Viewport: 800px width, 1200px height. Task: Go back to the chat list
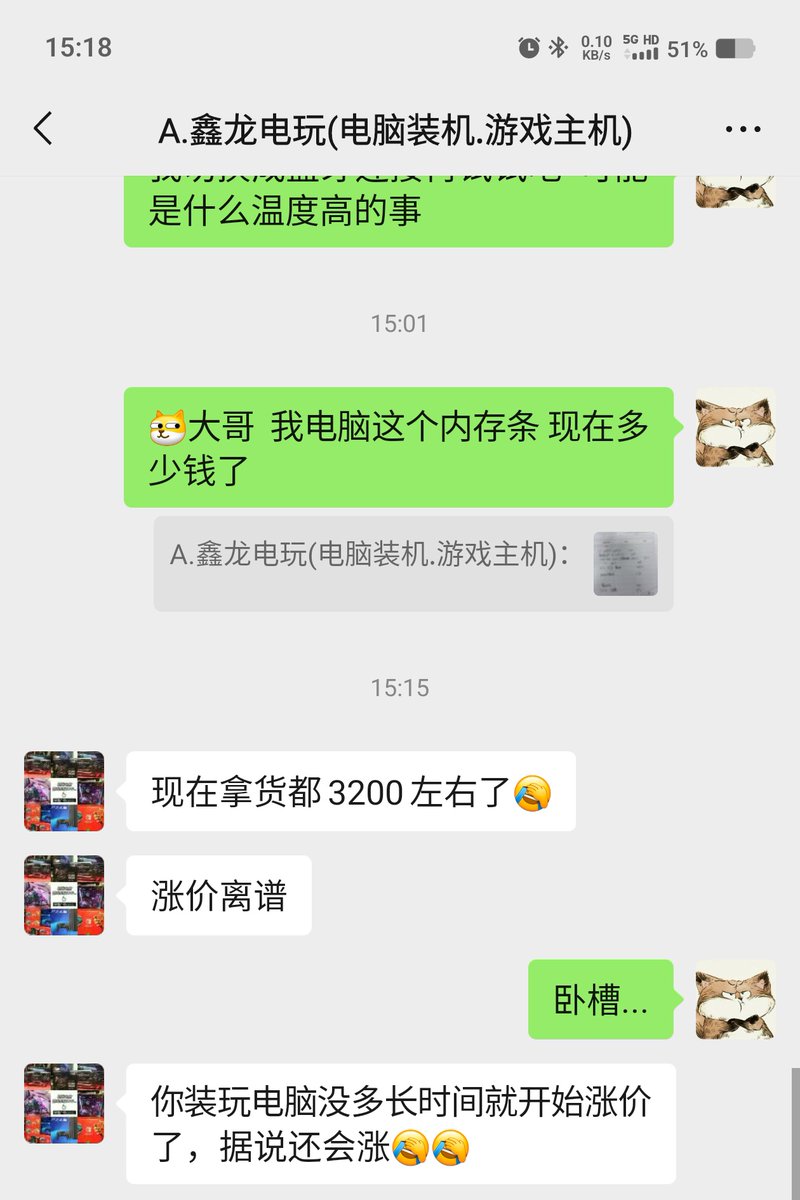(42, 130)
